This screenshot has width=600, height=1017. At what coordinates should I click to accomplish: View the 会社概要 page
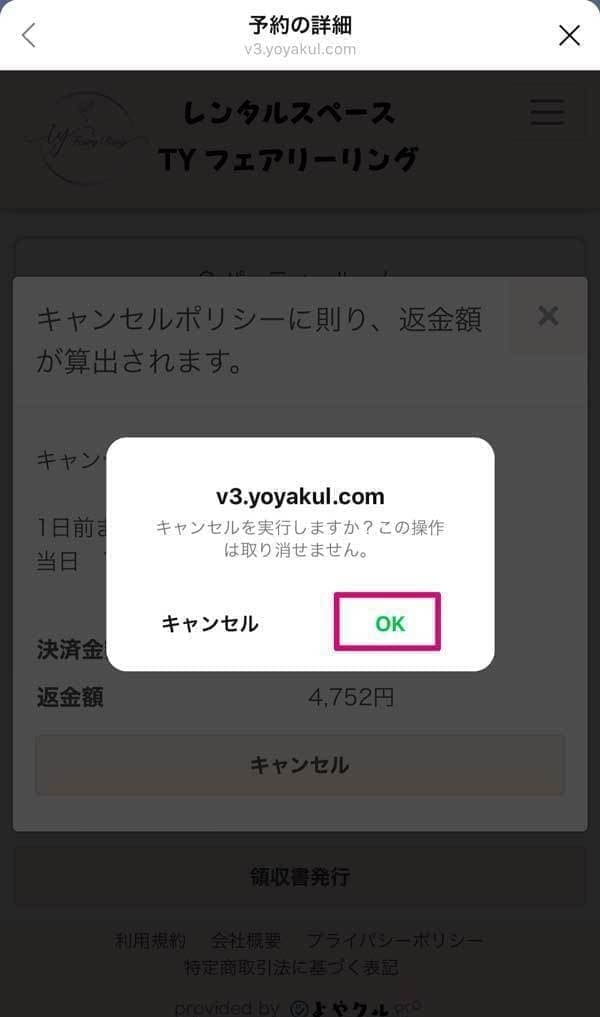(246, 940)
